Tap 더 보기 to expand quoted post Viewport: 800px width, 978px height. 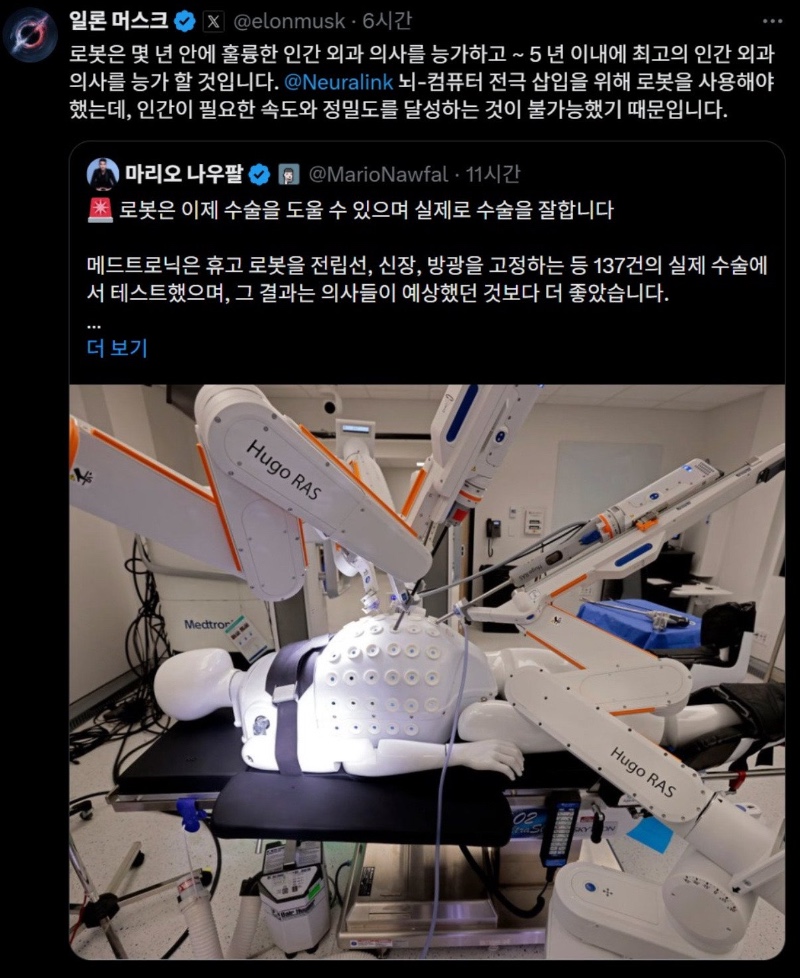click(x=117, y=348)
